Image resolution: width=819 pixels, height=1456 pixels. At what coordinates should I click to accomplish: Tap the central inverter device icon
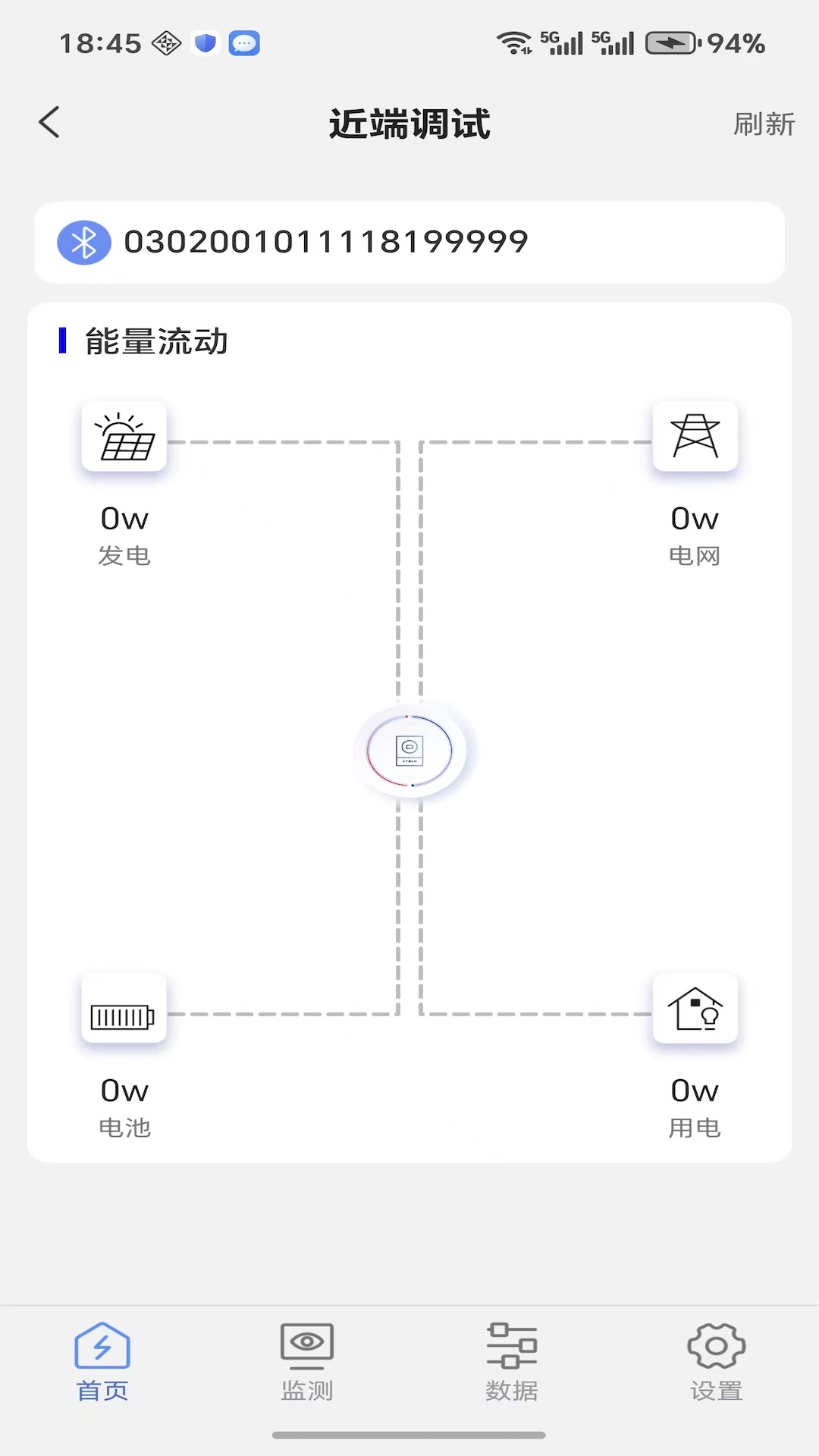pyautogui.click(x=409, y=751)
